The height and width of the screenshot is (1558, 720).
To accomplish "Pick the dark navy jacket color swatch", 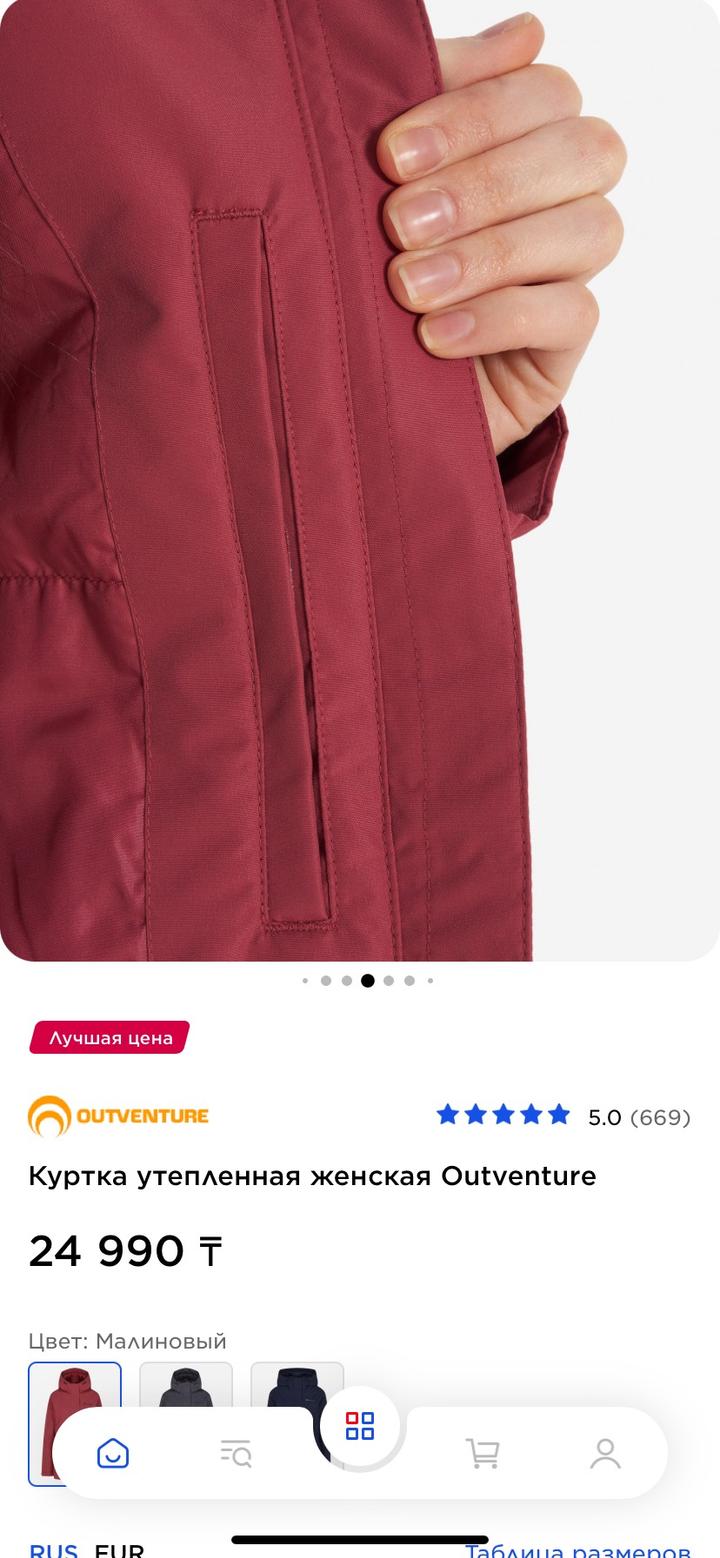I will (x=296, y=1385).
